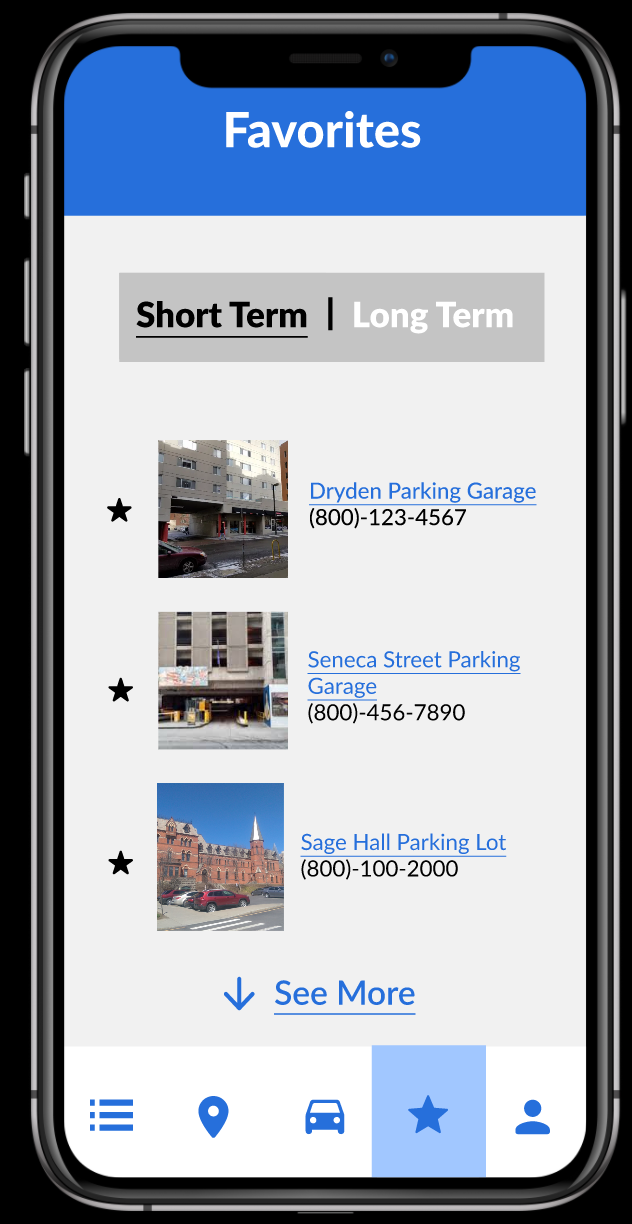Open the map location pin tab
The height and width of the screenshot is (1224, 632).
pos(213,1116)
